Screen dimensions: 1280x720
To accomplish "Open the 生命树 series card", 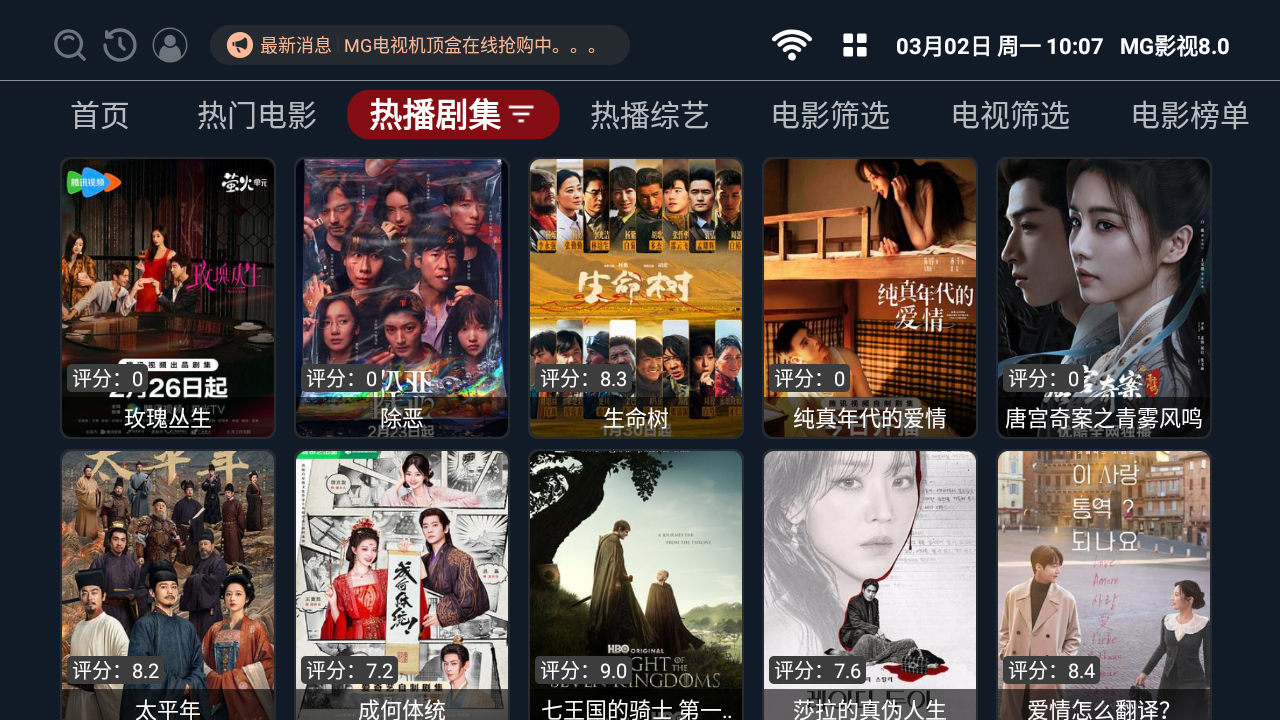I will click(x=636, y=297).
